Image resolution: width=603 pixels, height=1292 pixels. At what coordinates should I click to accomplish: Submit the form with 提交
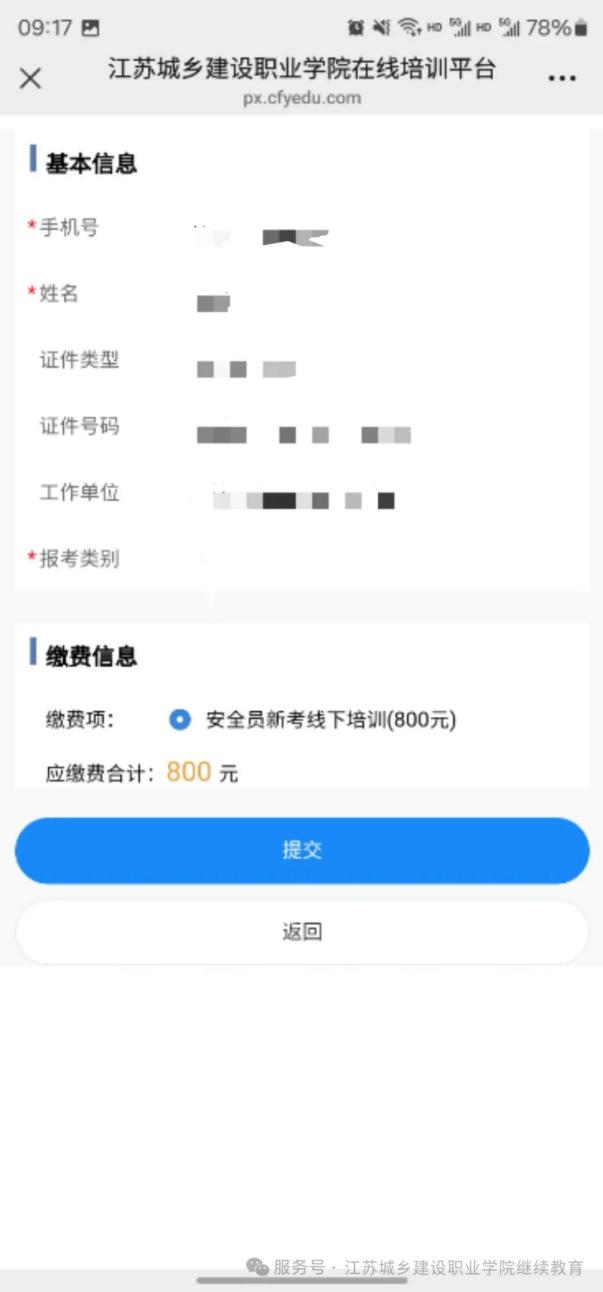click(x=301, y=851)
